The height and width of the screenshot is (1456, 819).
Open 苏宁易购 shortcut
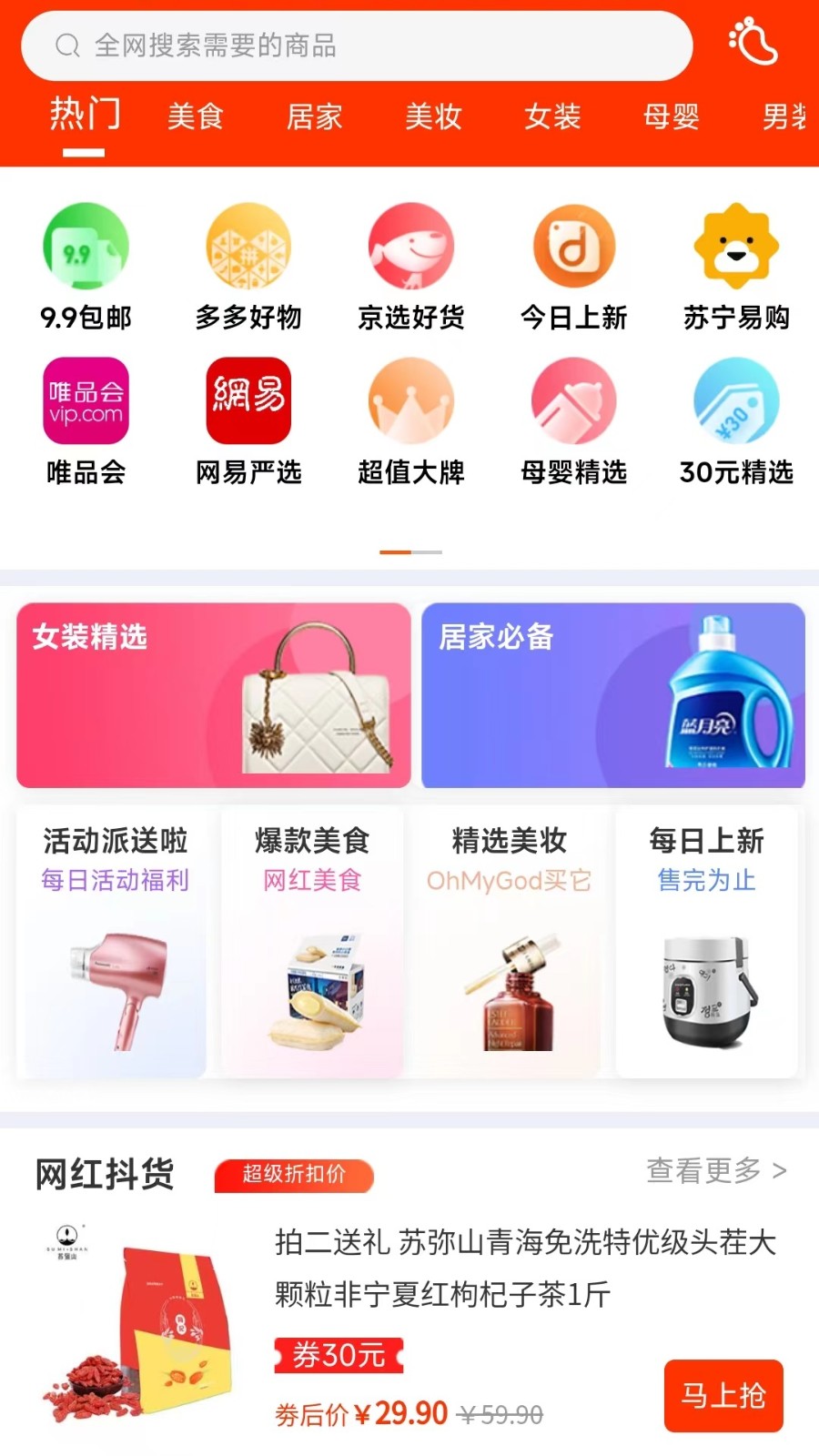point(736,266)
